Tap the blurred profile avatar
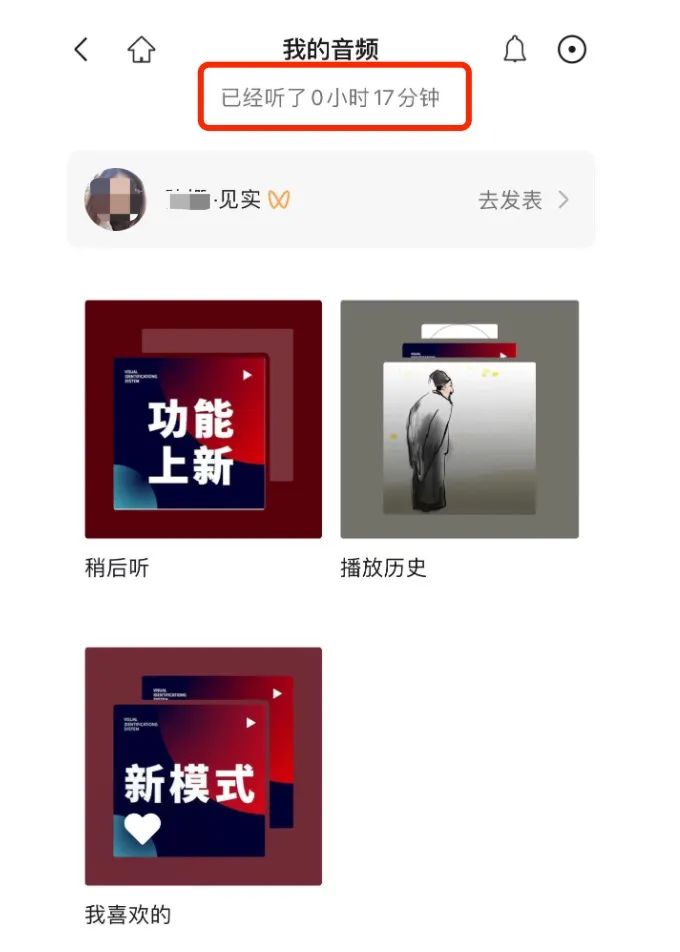 click(115, 200)
